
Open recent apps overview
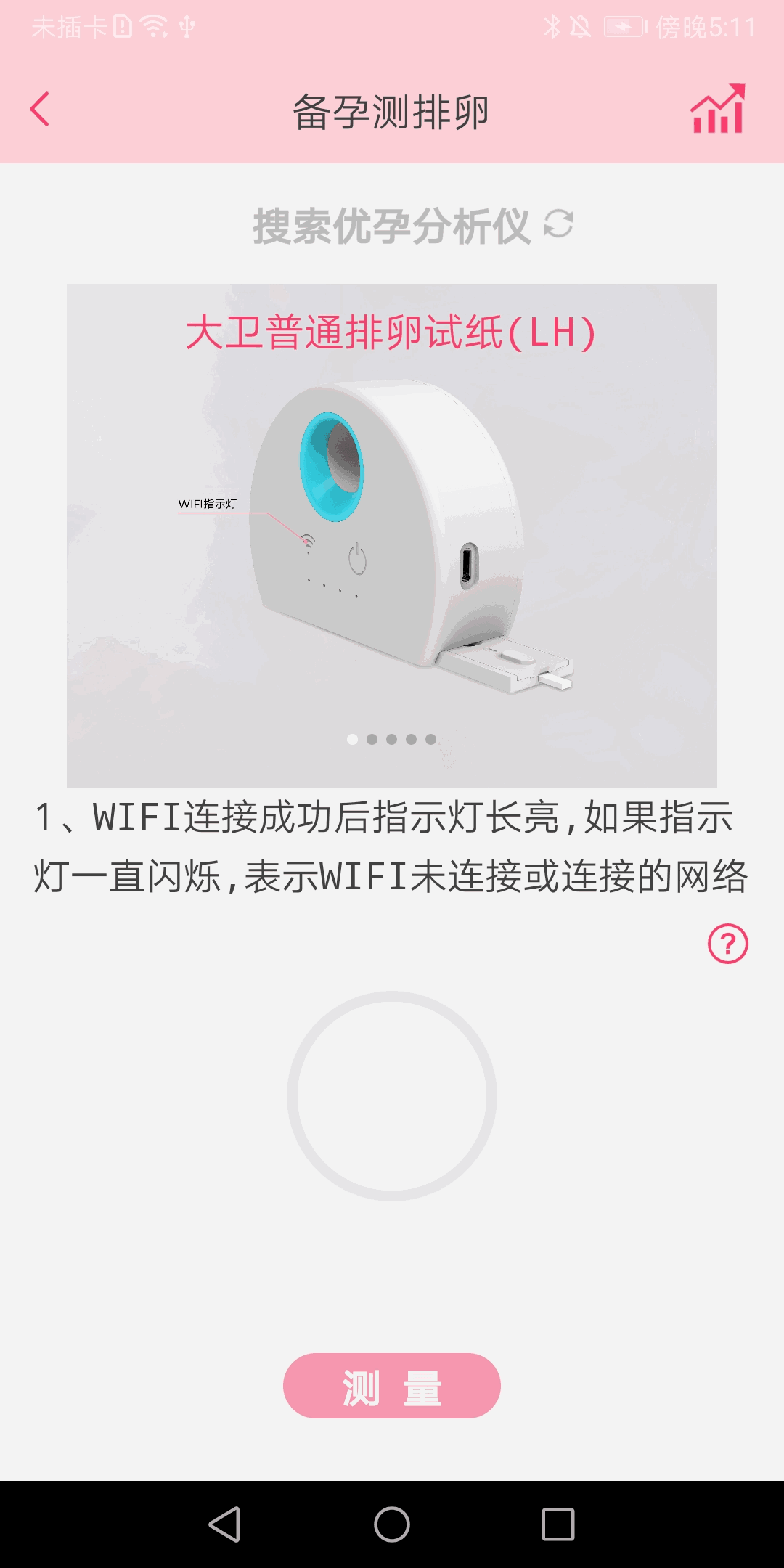[558, 1524]
